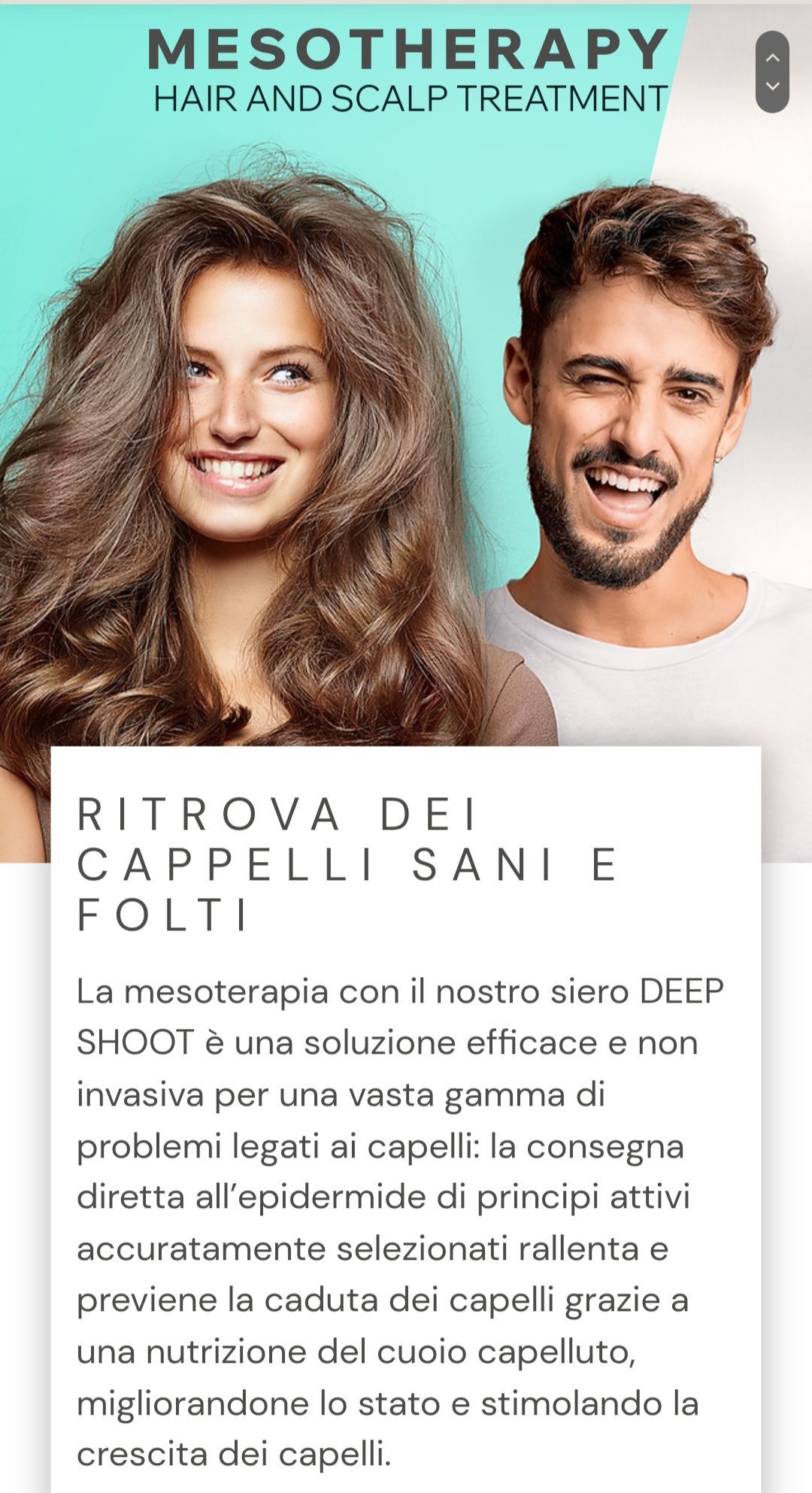Tap the down chevron on the scroll handle

772,86
